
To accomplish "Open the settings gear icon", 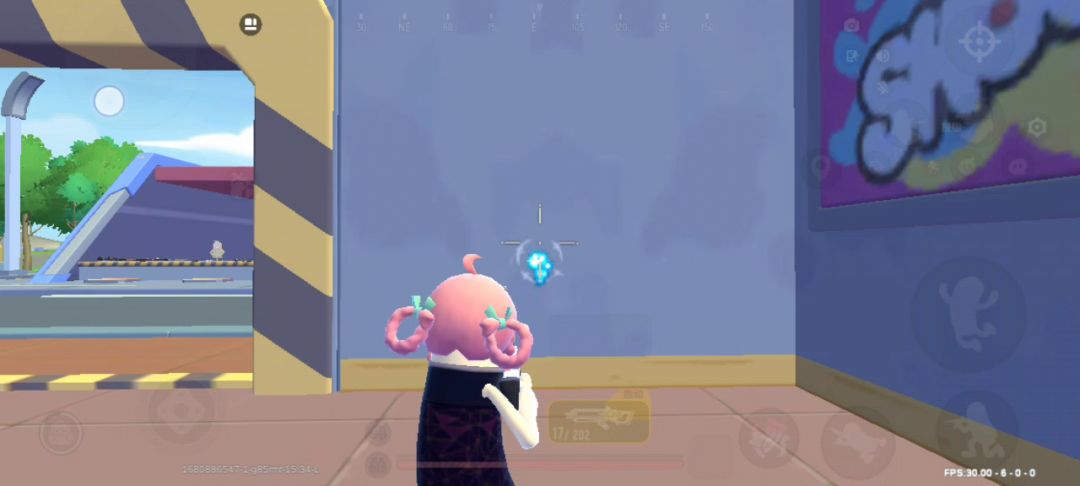I will (1037, 127).
